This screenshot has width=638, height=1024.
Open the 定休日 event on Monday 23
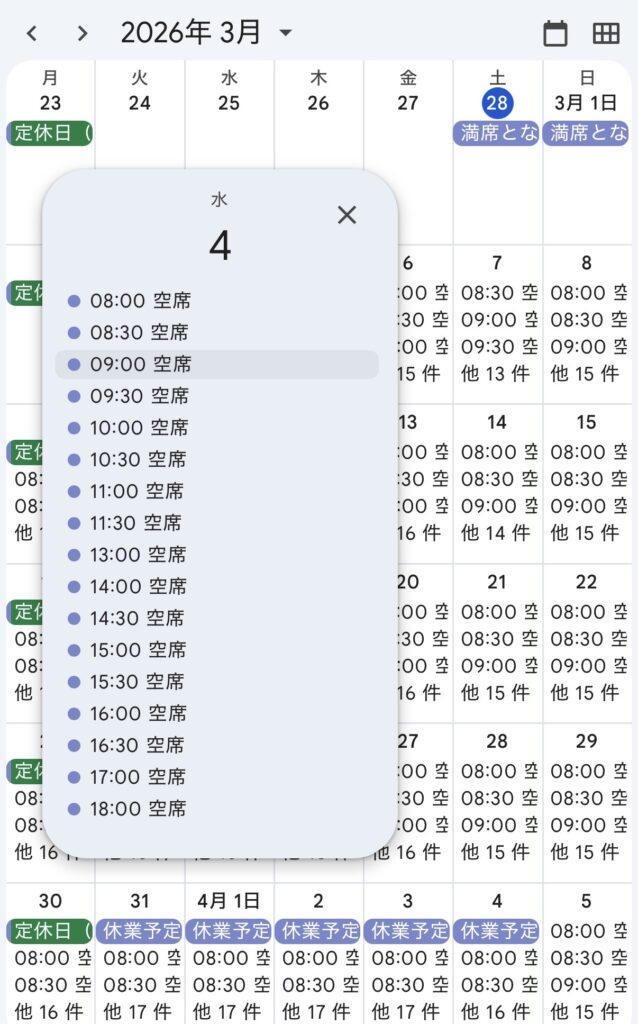pos(50,133)
